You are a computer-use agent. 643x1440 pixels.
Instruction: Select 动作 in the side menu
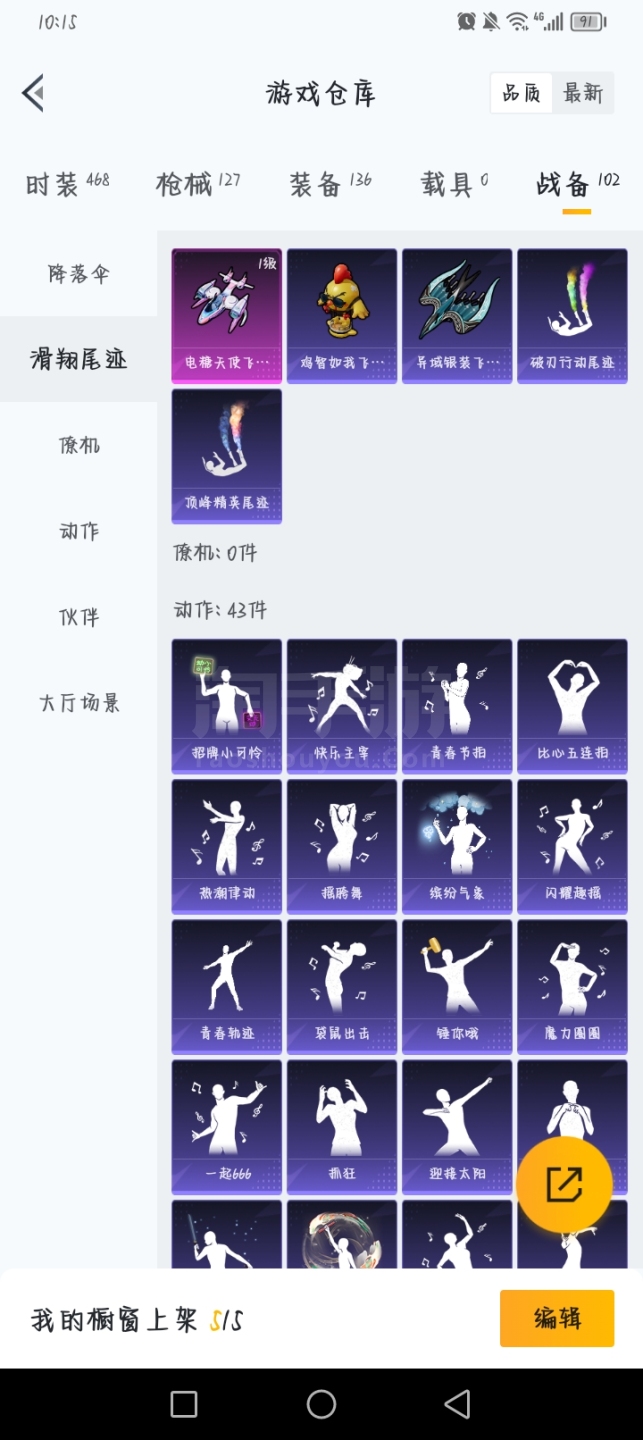point(79,531)
